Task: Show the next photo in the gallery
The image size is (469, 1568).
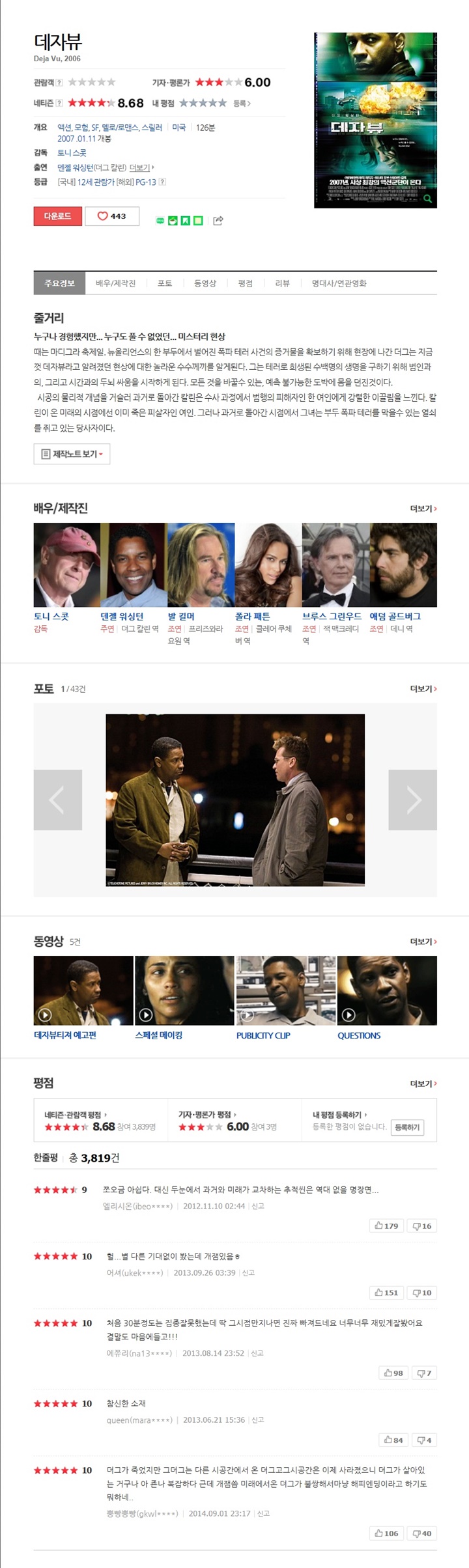Action: click(x=412, y=800)
